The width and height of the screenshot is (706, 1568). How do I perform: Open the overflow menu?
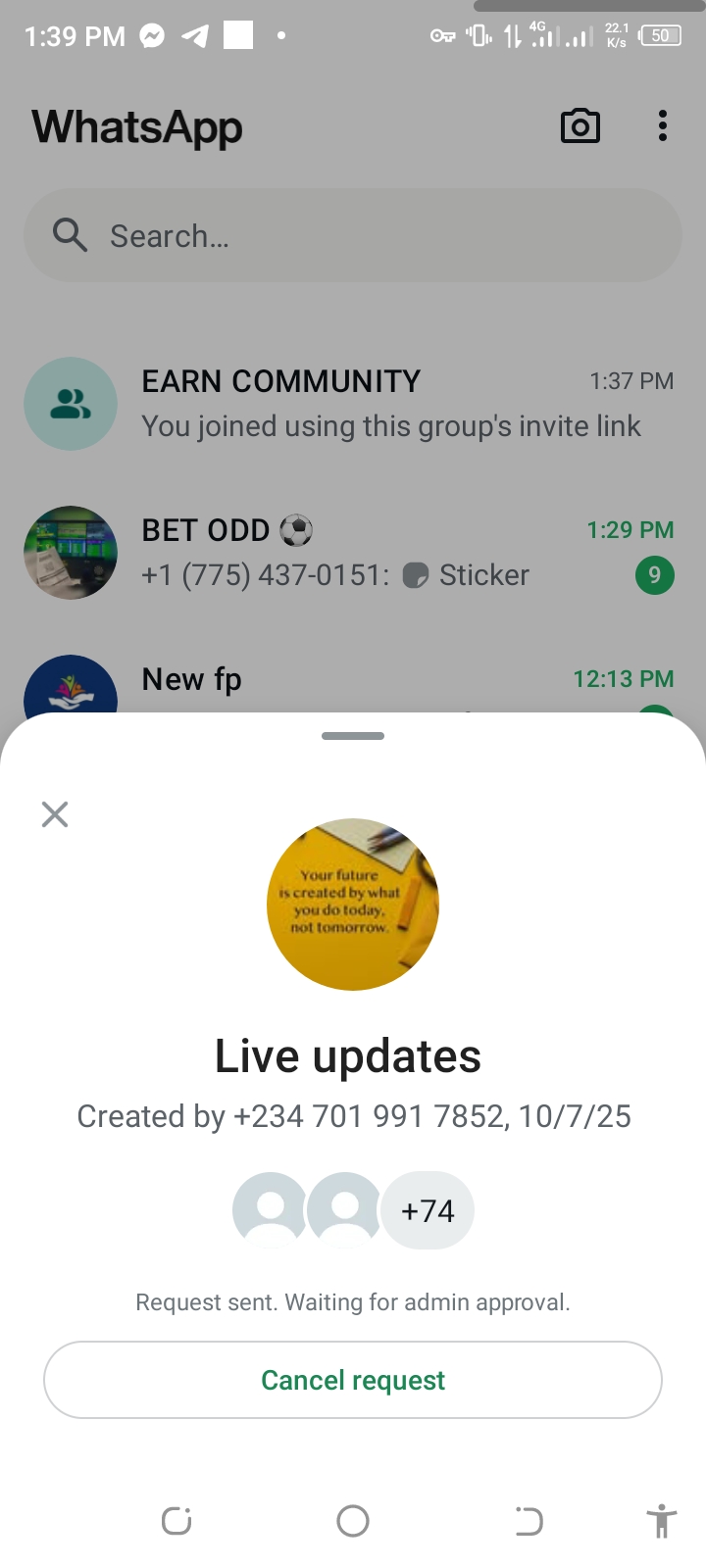coord(663,126)
